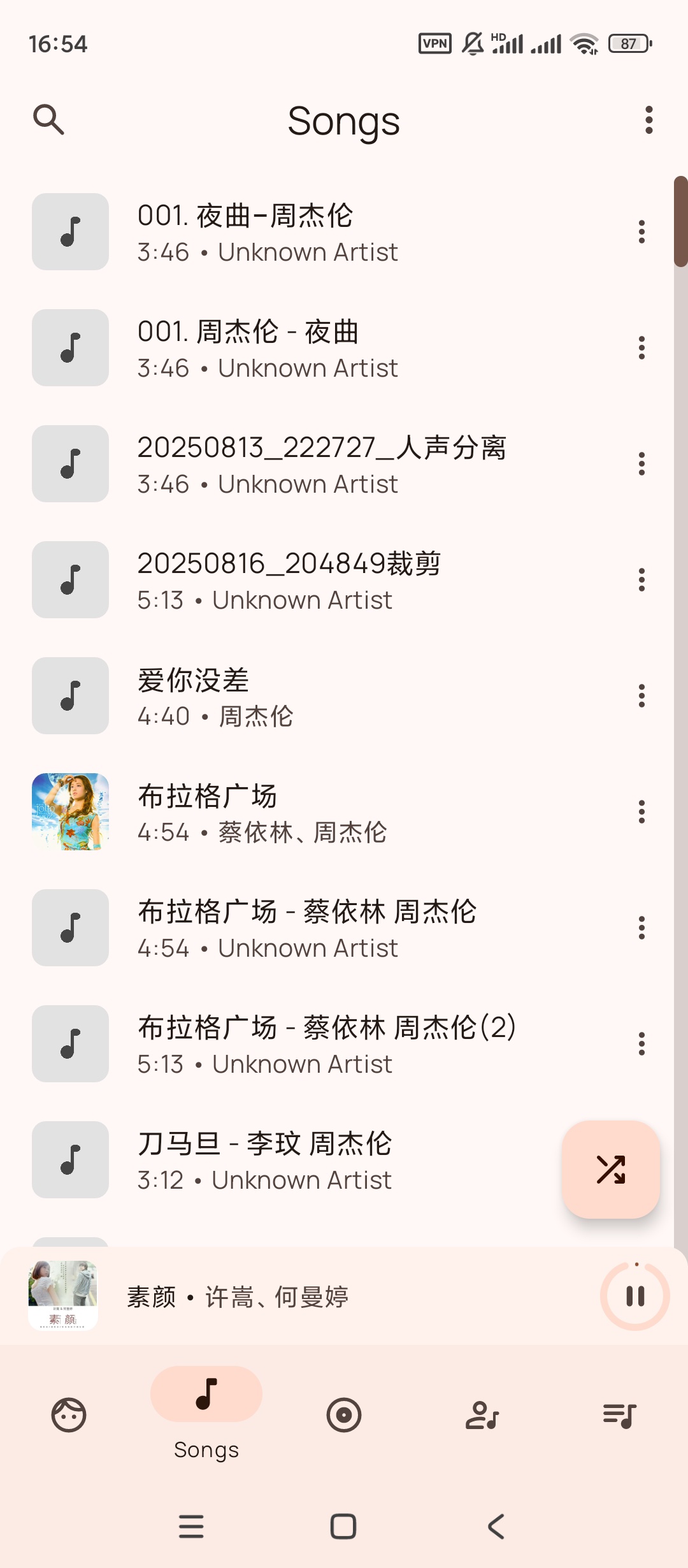Viewport: 688px width, 1568px height.
Task: Open options for 爱你没差
Action: point(641,696)
